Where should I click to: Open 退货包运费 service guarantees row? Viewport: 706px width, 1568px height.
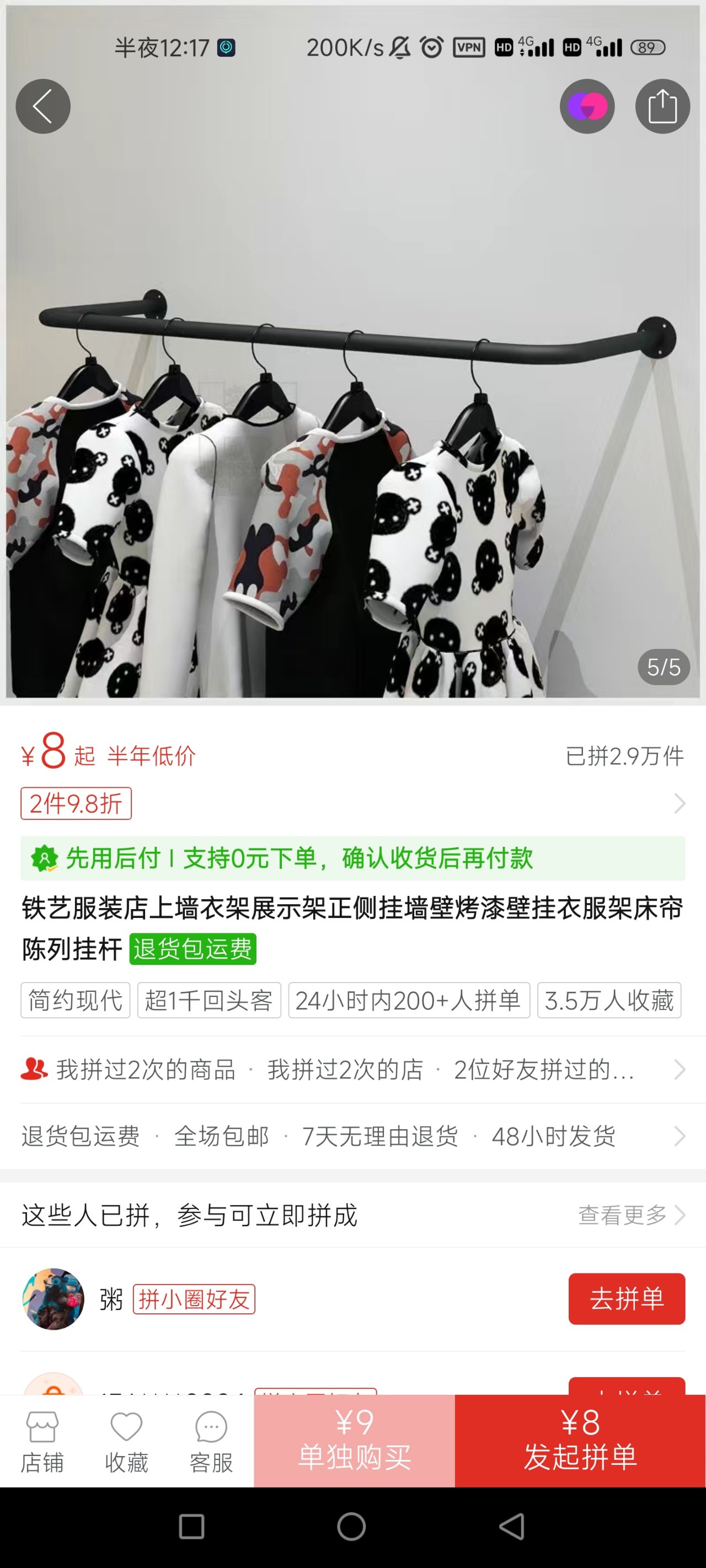pyautogui.click(x=352, y=1136)
